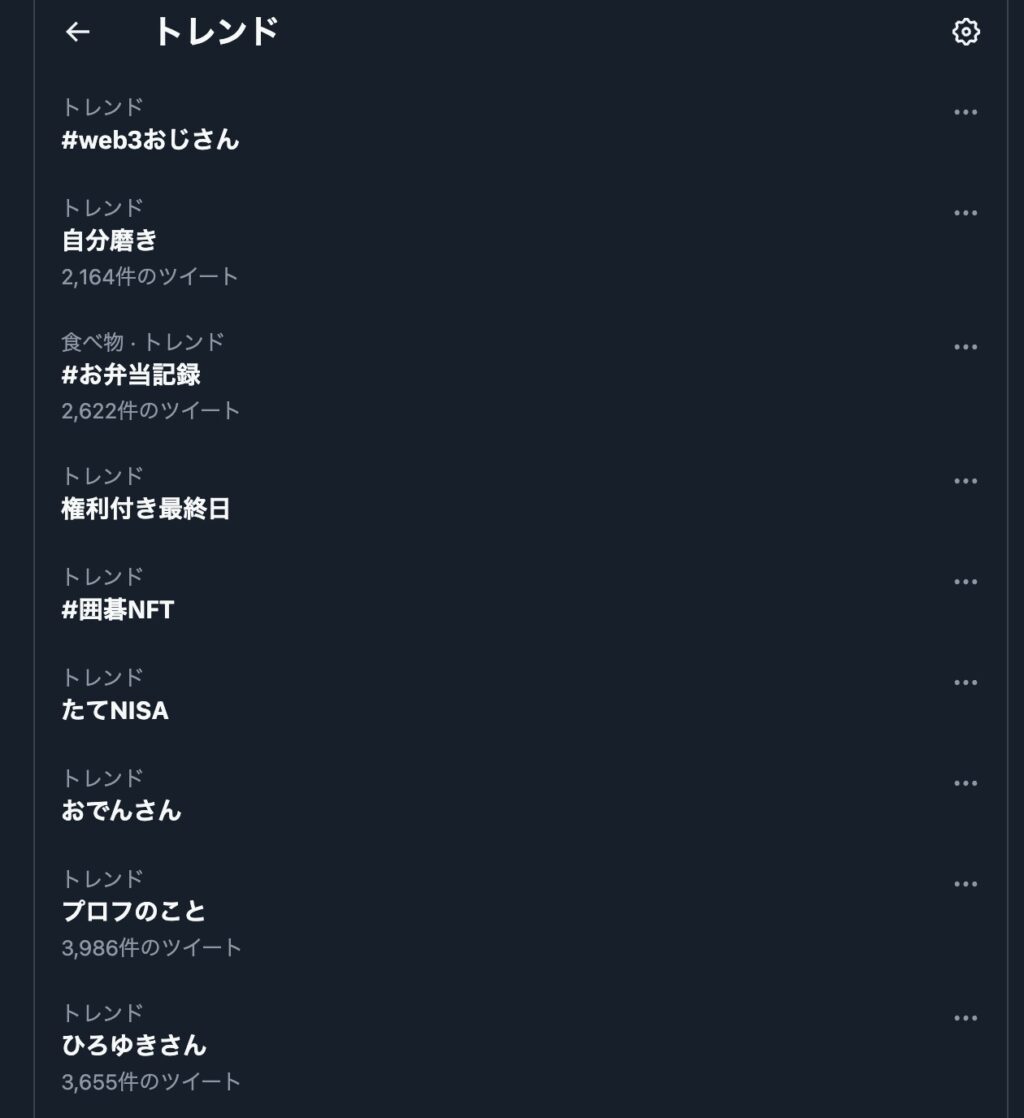Open the 権利付き最終日 trend
1024x1118 pixels.
pos(146,509)
